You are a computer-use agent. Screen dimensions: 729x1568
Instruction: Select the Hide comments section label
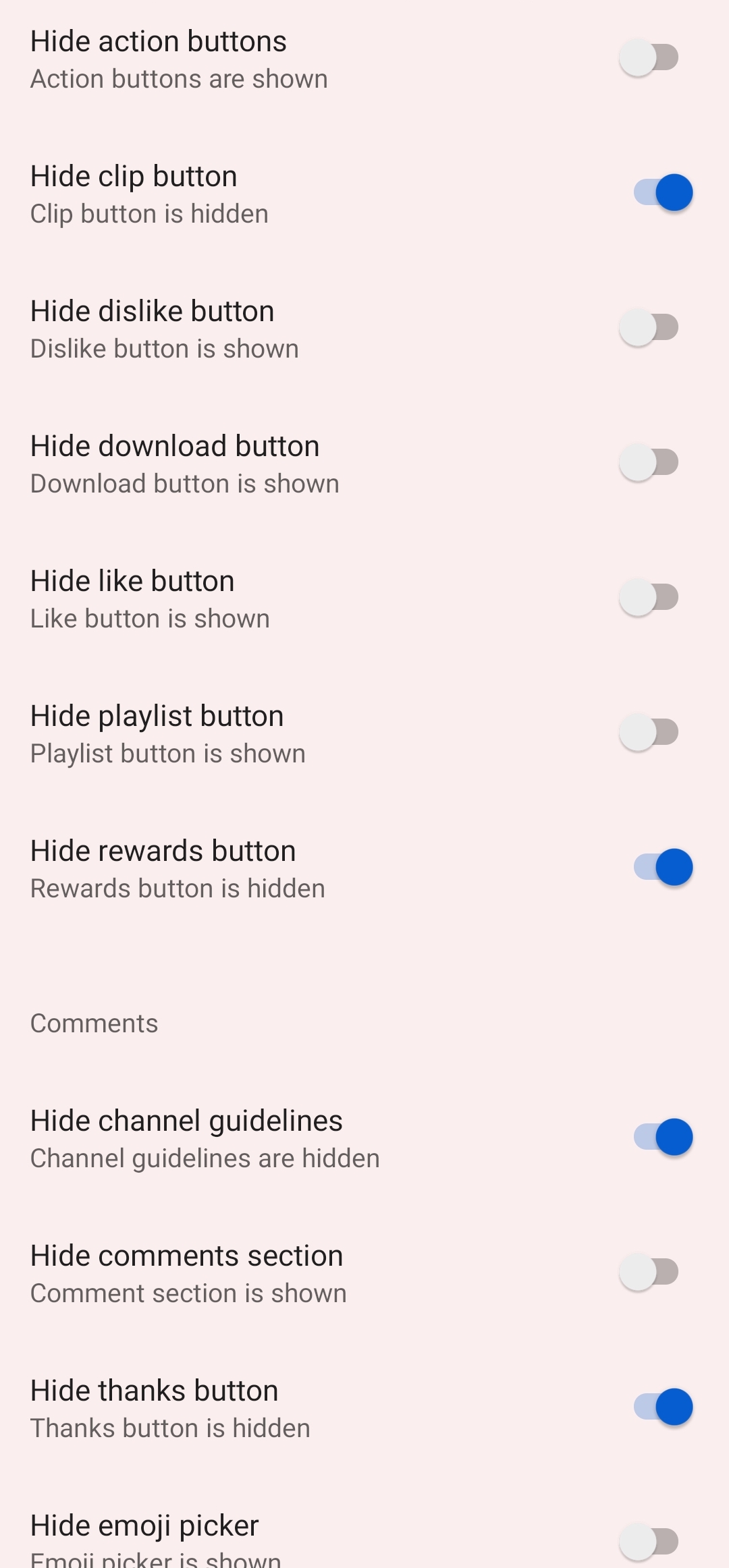tap(186, 1255)
